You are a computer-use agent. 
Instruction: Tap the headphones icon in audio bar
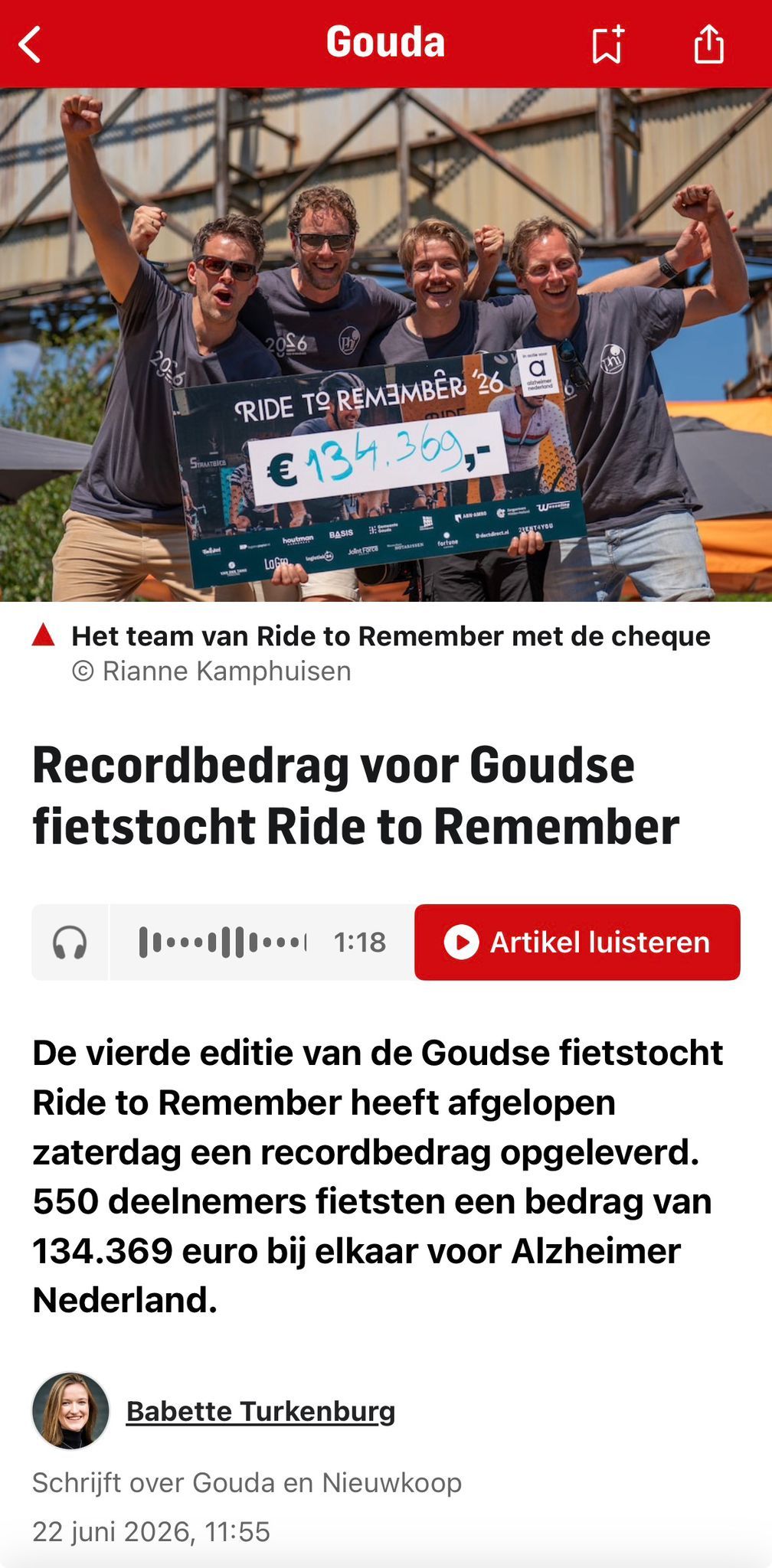[x=70, y=942]
